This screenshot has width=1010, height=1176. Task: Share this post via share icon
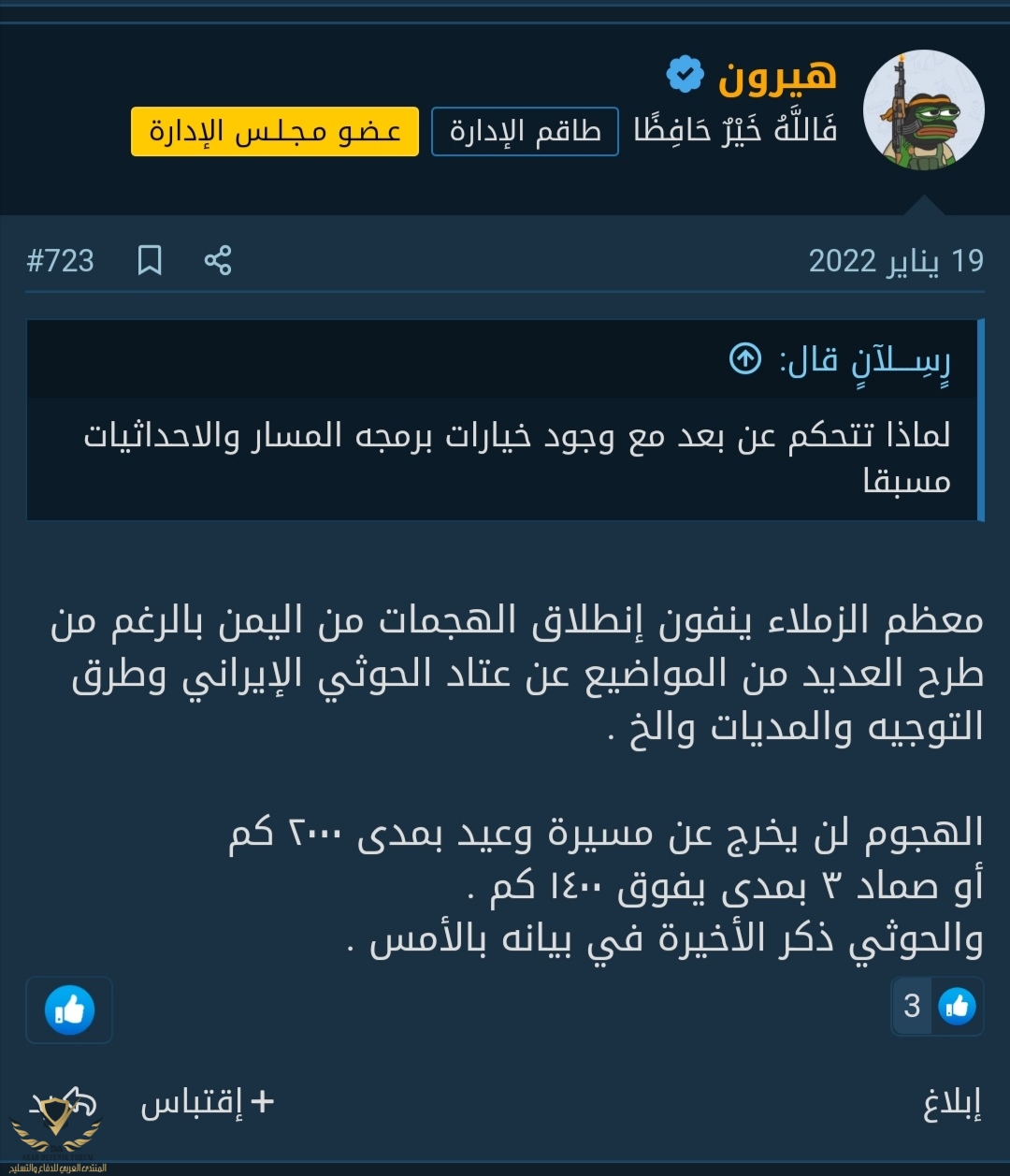(x=218, y=259)
